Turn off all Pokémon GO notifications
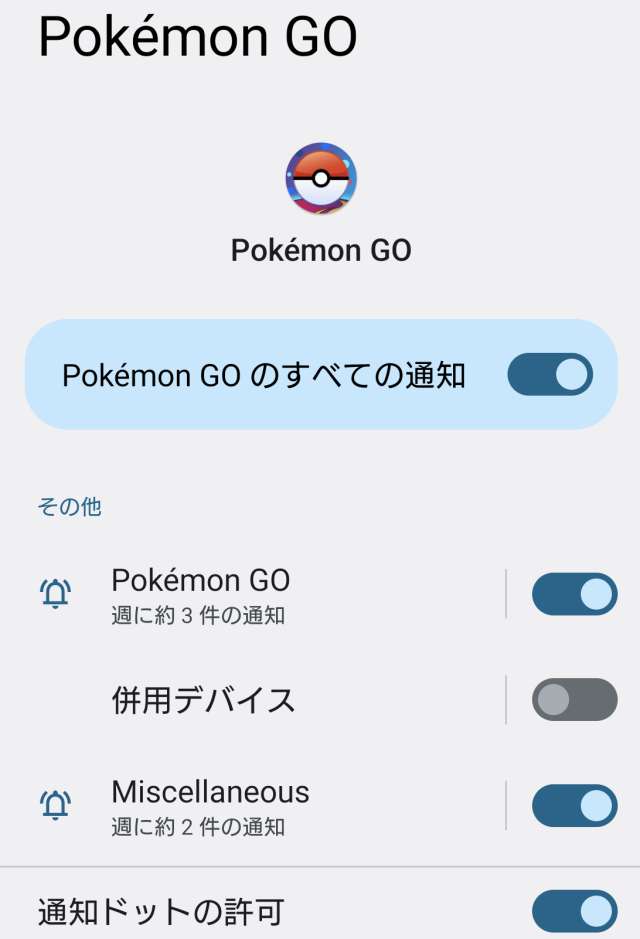The image size is (640, 939). point(550,375)
